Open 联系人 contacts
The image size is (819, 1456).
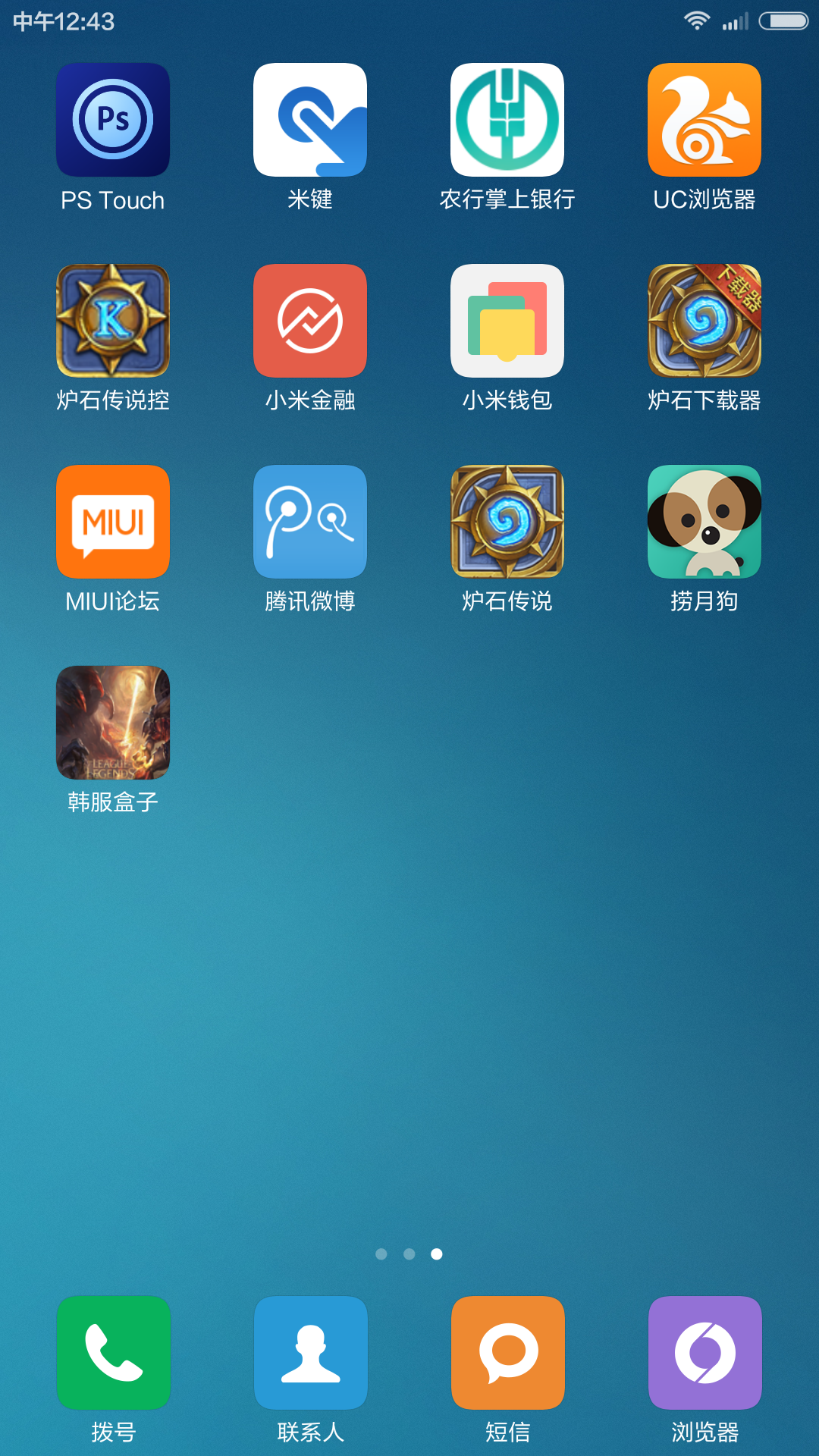point(311,1353)
